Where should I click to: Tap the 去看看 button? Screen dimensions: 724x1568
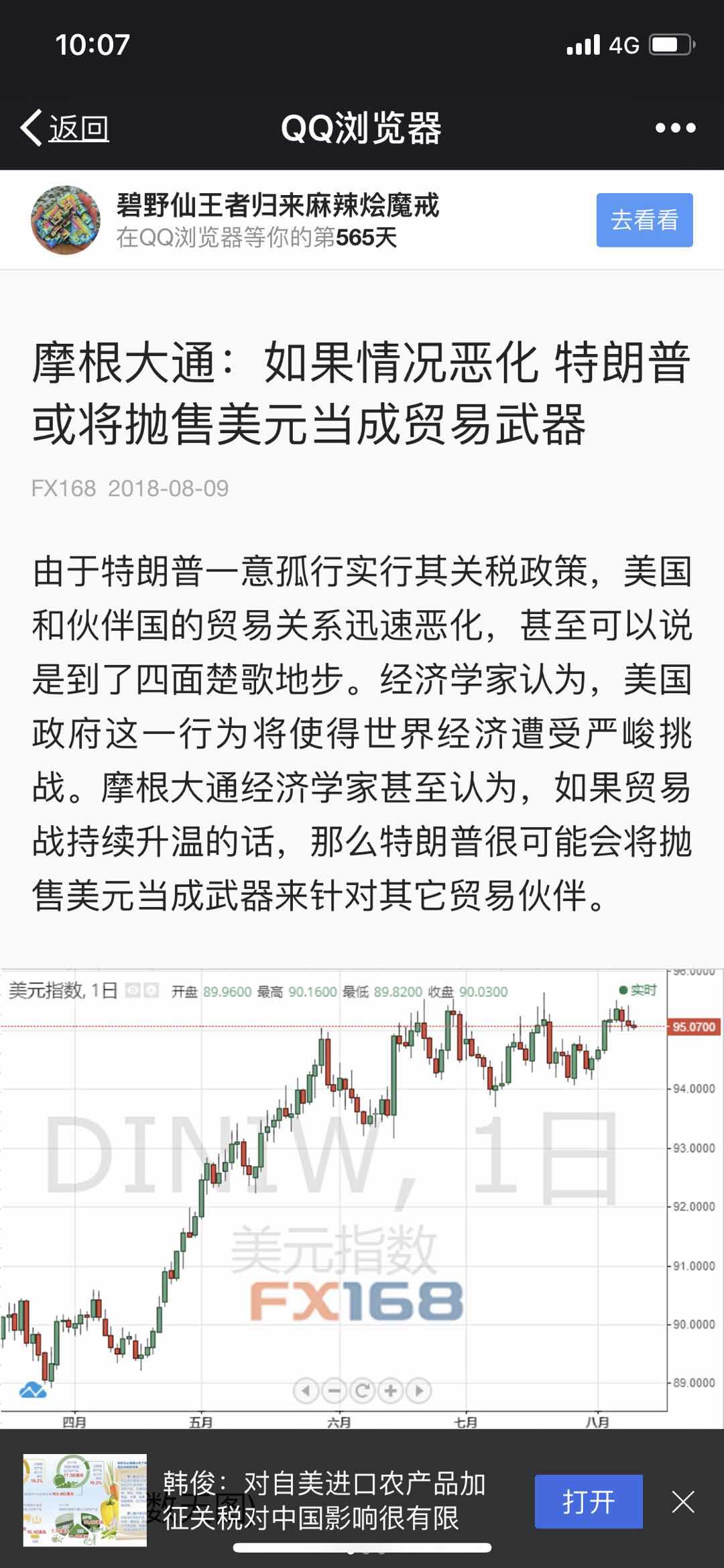[x=644, y=220]
